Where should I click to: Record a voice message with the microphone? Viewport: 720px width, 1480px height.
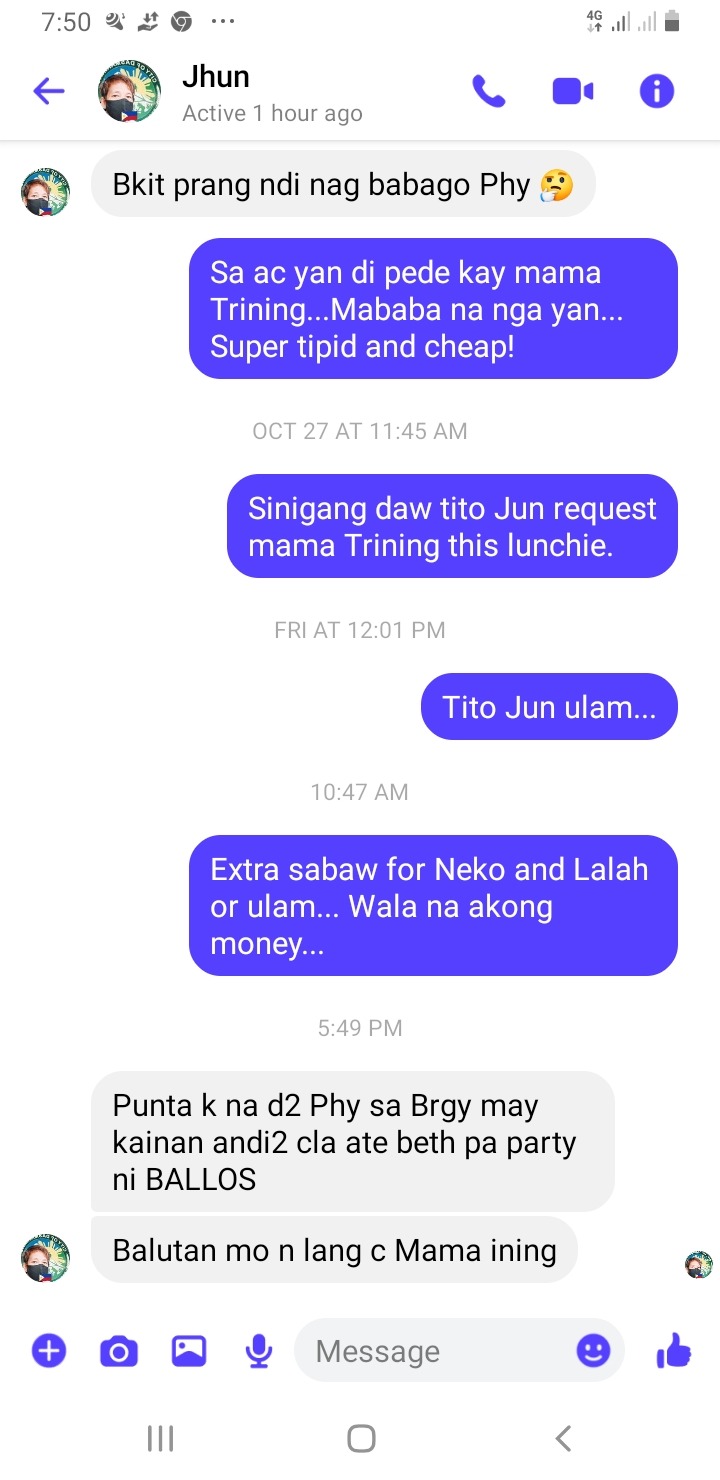tap(259, 1352)
